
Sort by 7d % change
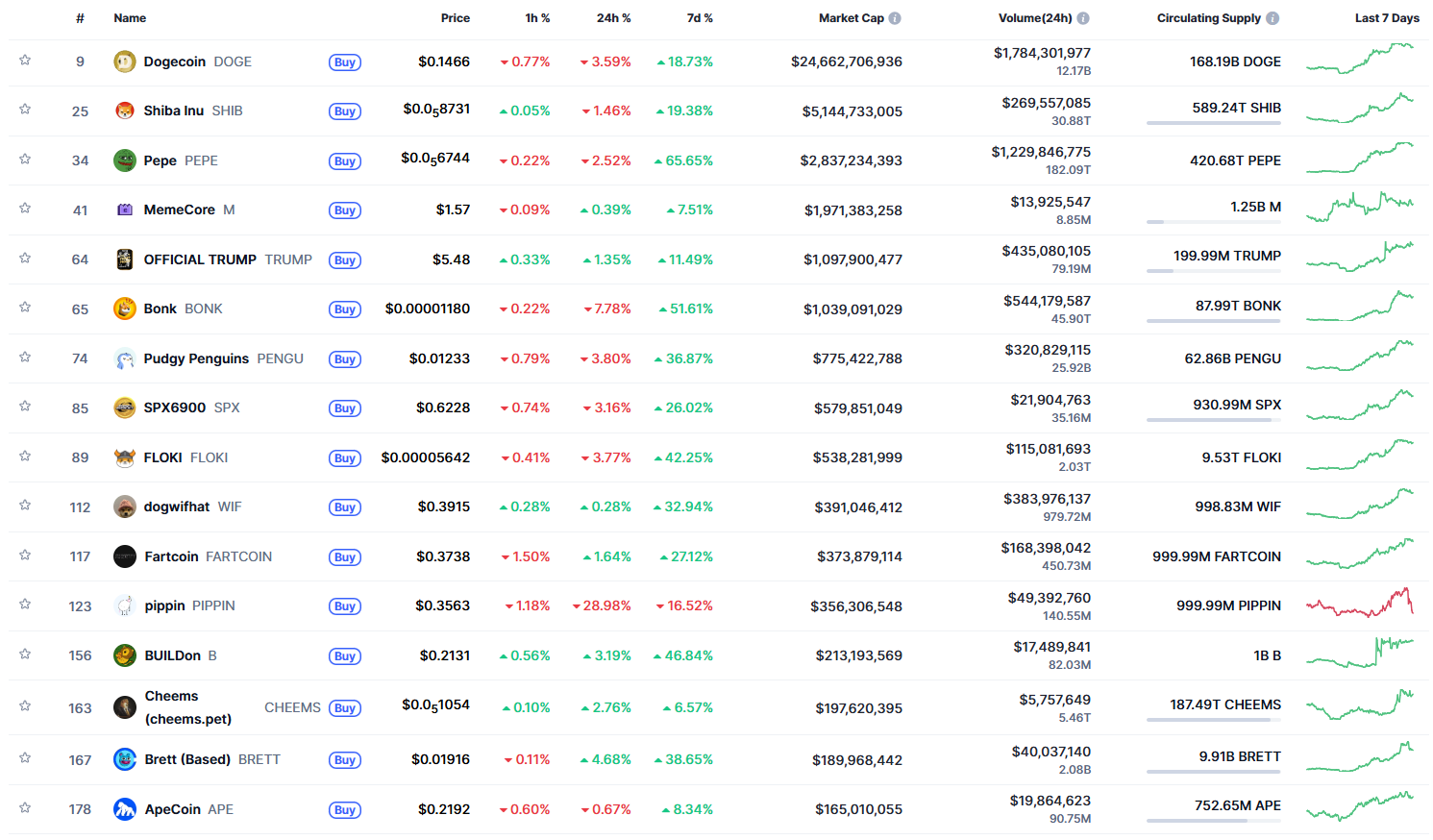click(x=700, y=18)
